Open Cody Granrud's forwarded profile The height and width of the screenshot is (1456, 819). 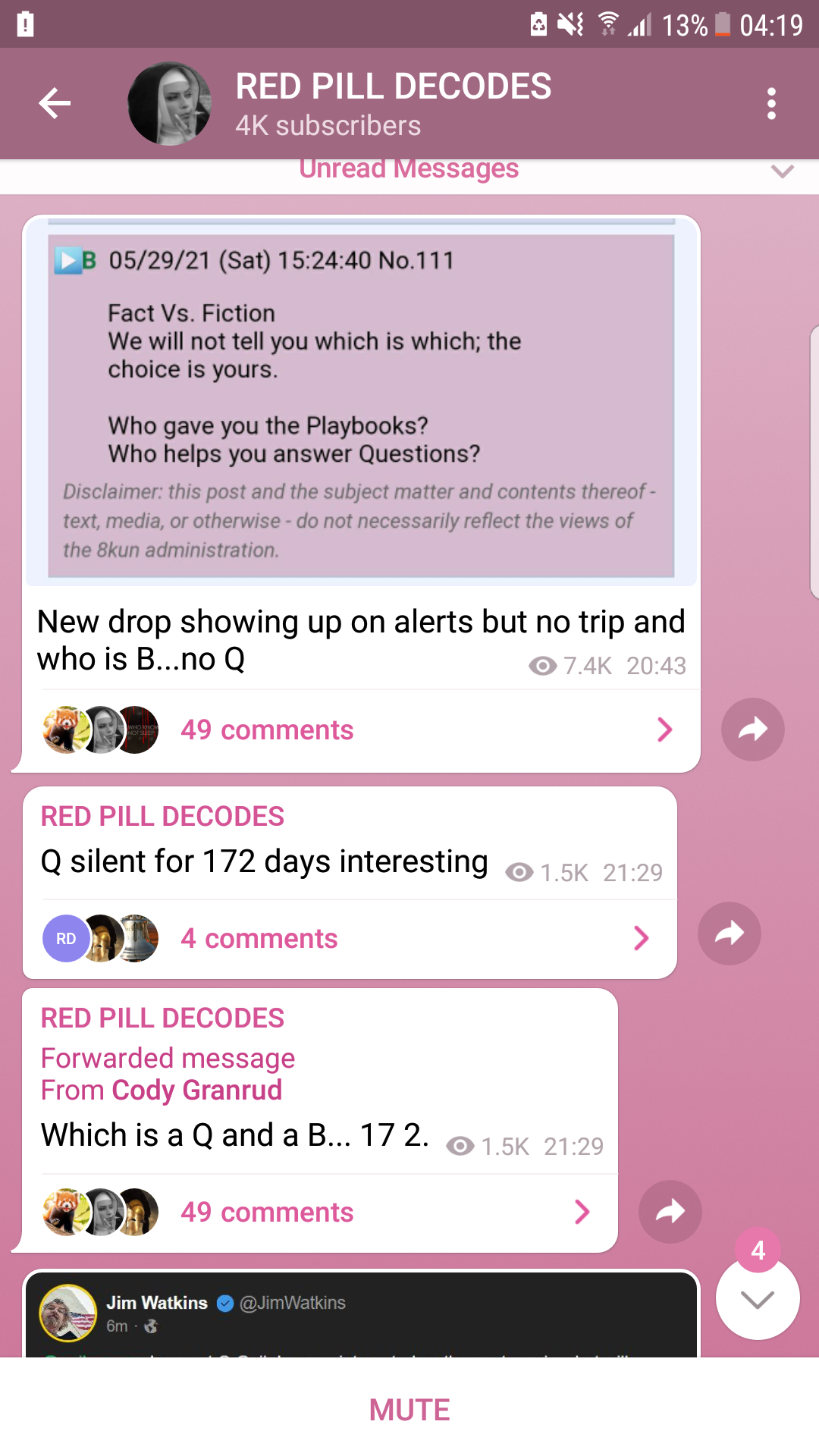click(197, 1090)
